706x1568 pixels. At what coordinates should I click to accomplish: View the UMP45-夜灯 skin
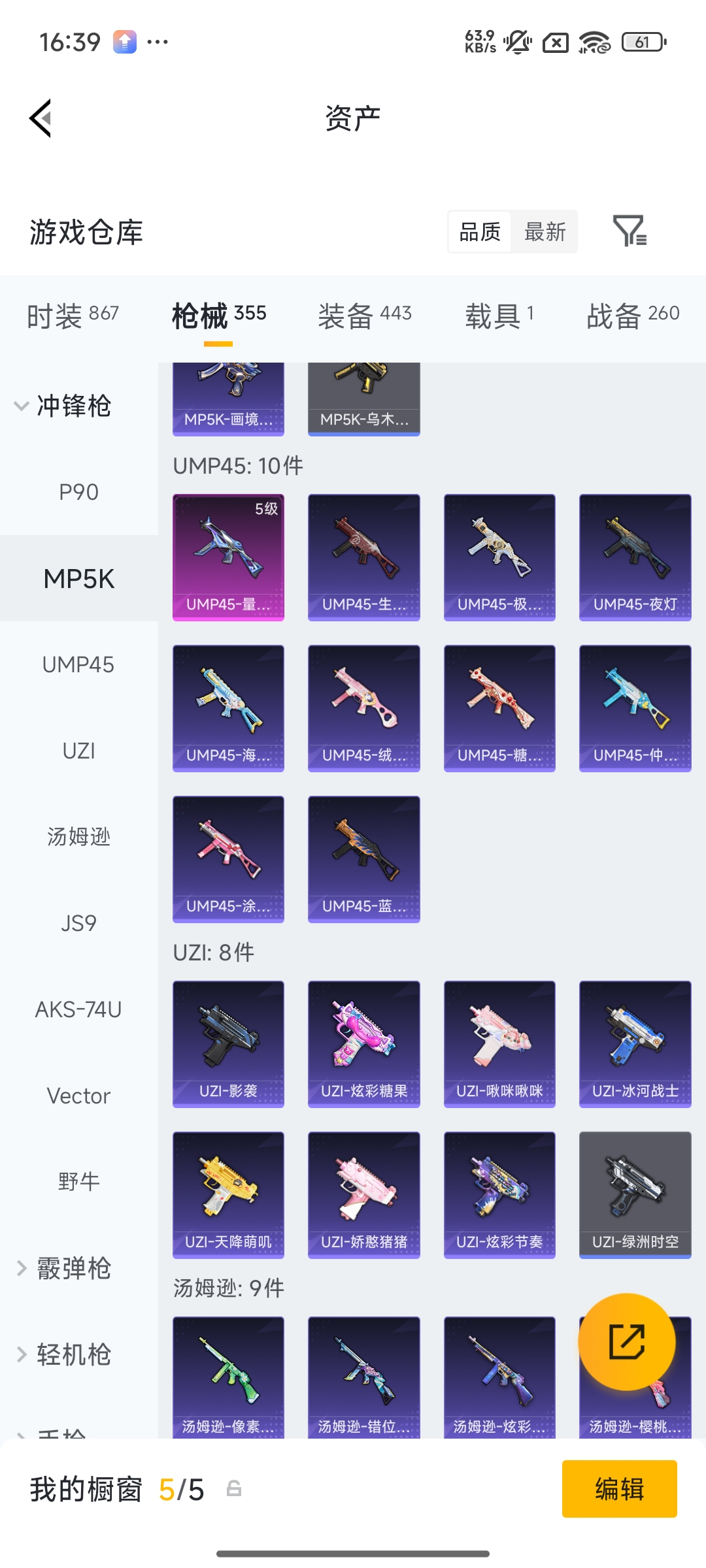point(635,557)
